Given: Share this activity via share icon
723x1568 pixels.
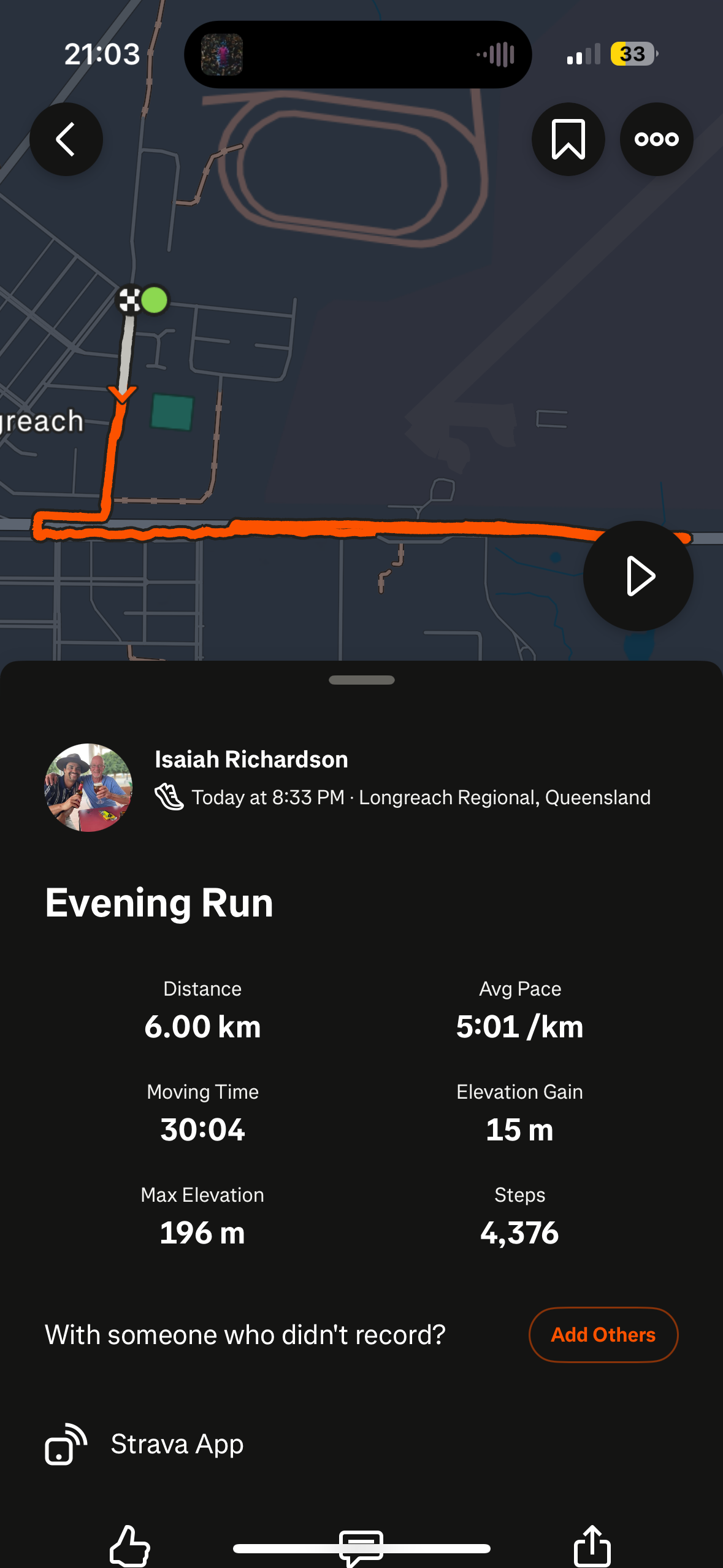Looking at the screenshot, I should pos(592,1545).
